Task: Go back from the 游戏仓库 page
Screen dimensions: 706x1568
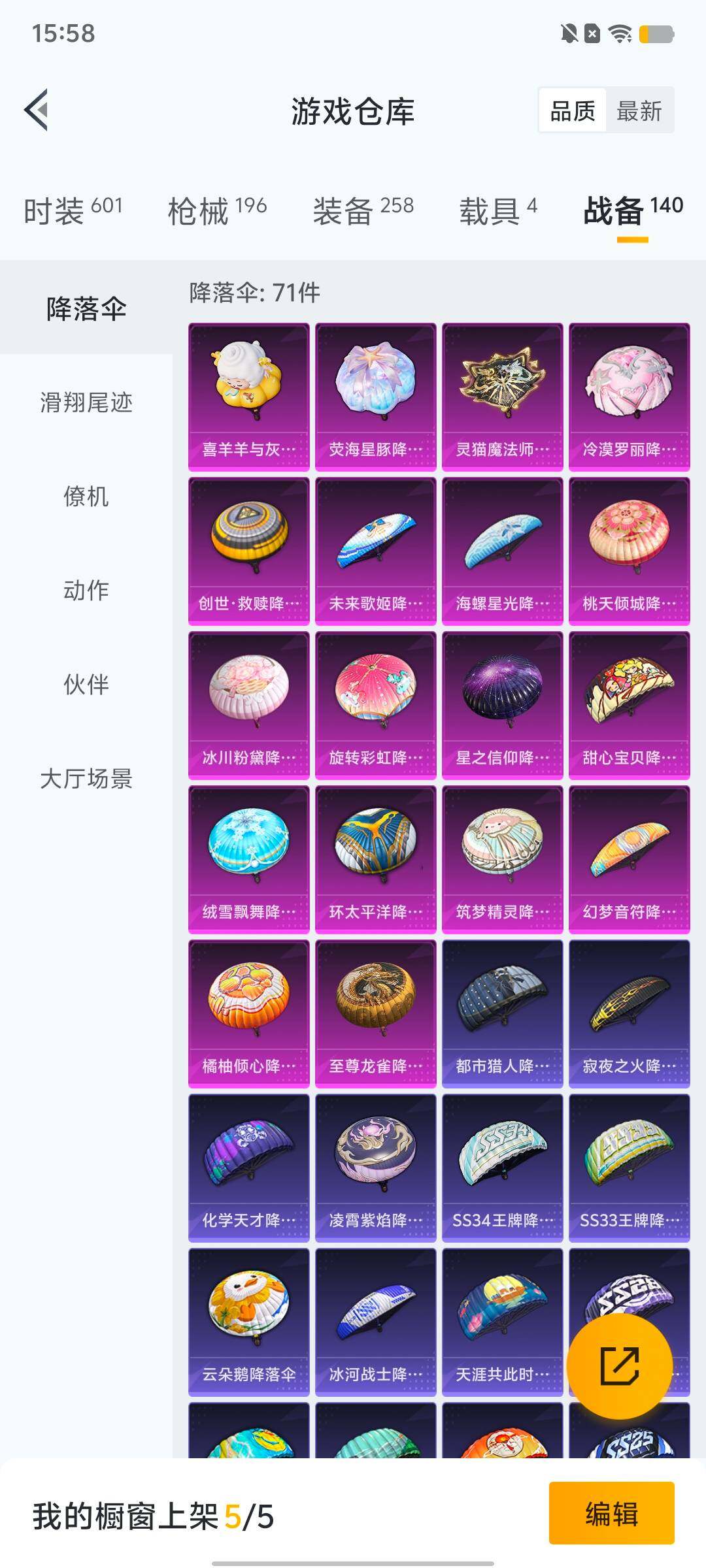Action: tap(37, 110)
